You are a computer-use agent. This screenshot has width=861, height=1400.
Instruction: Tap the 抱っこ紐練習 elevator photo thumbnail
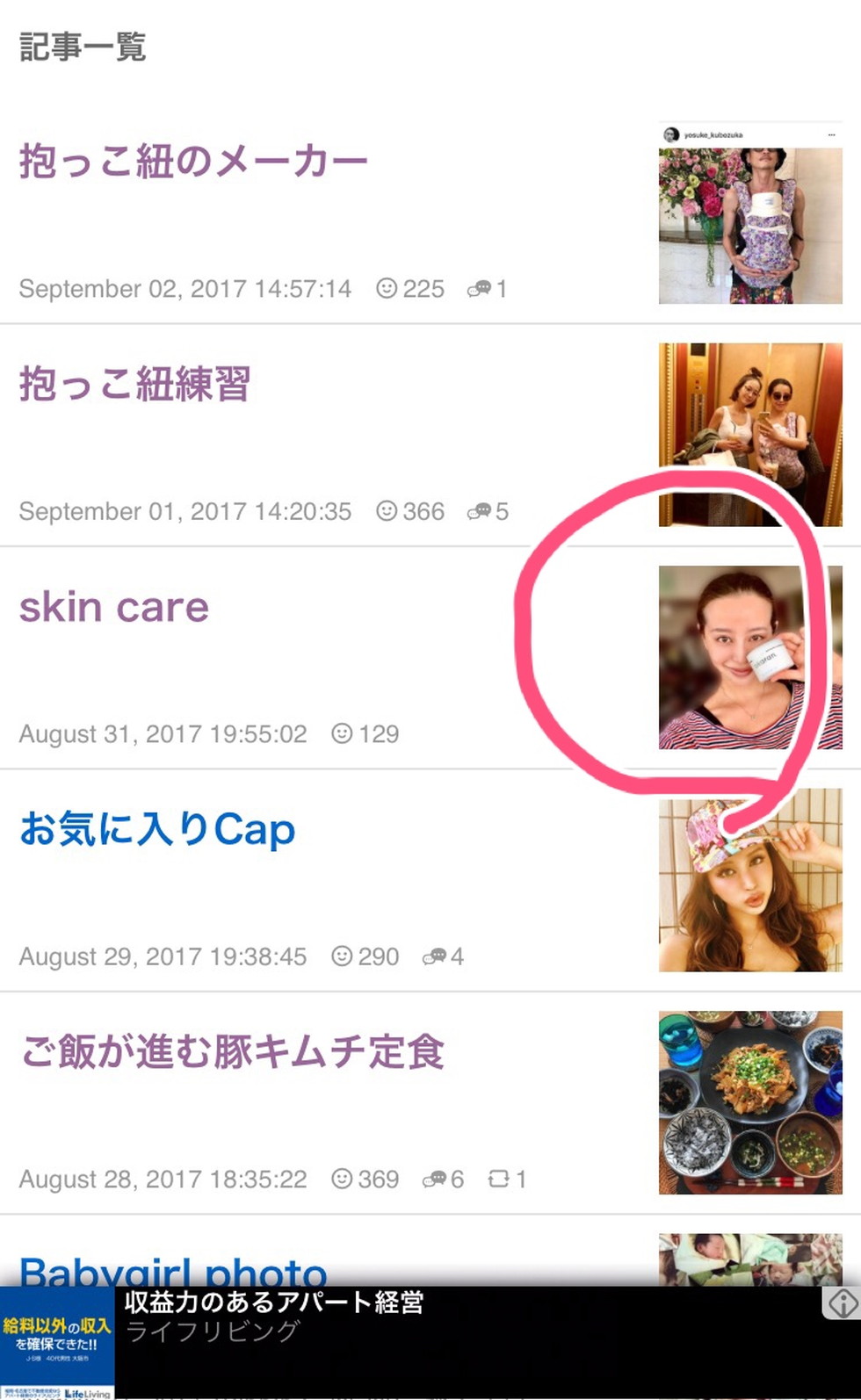coord(749,435)
